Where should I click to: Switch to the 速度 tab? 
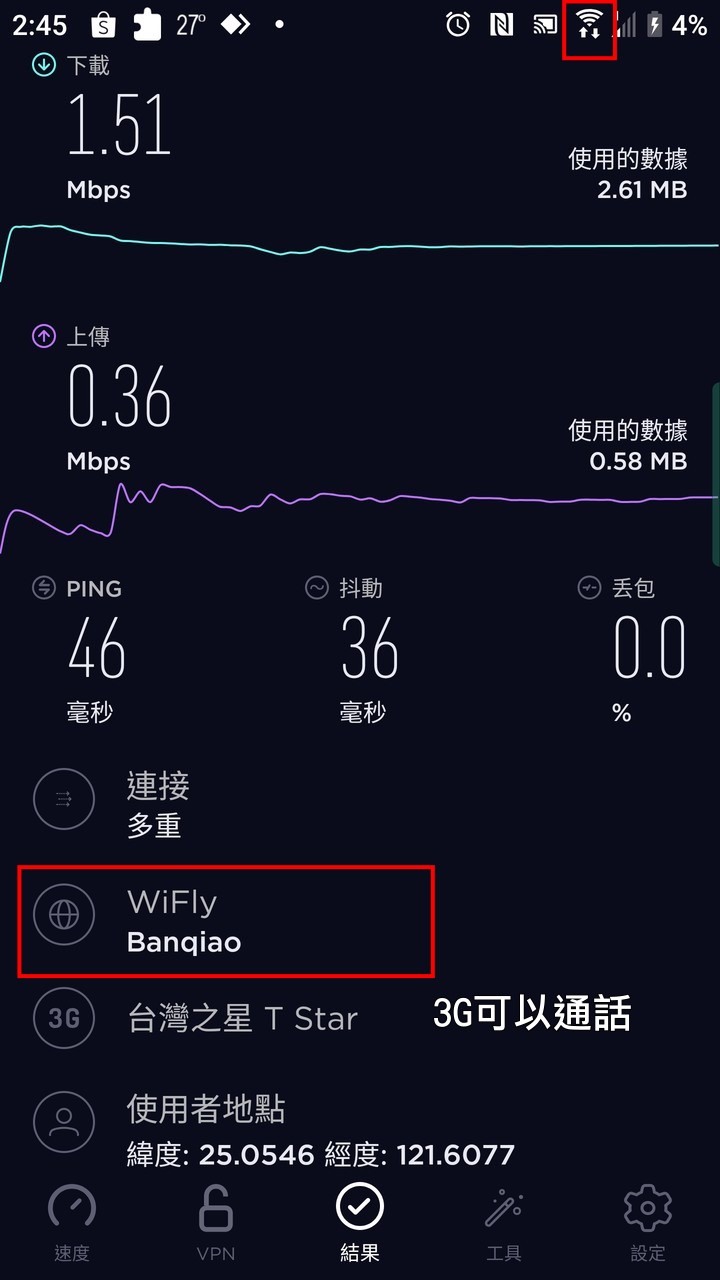click(x=72, y=1223)
